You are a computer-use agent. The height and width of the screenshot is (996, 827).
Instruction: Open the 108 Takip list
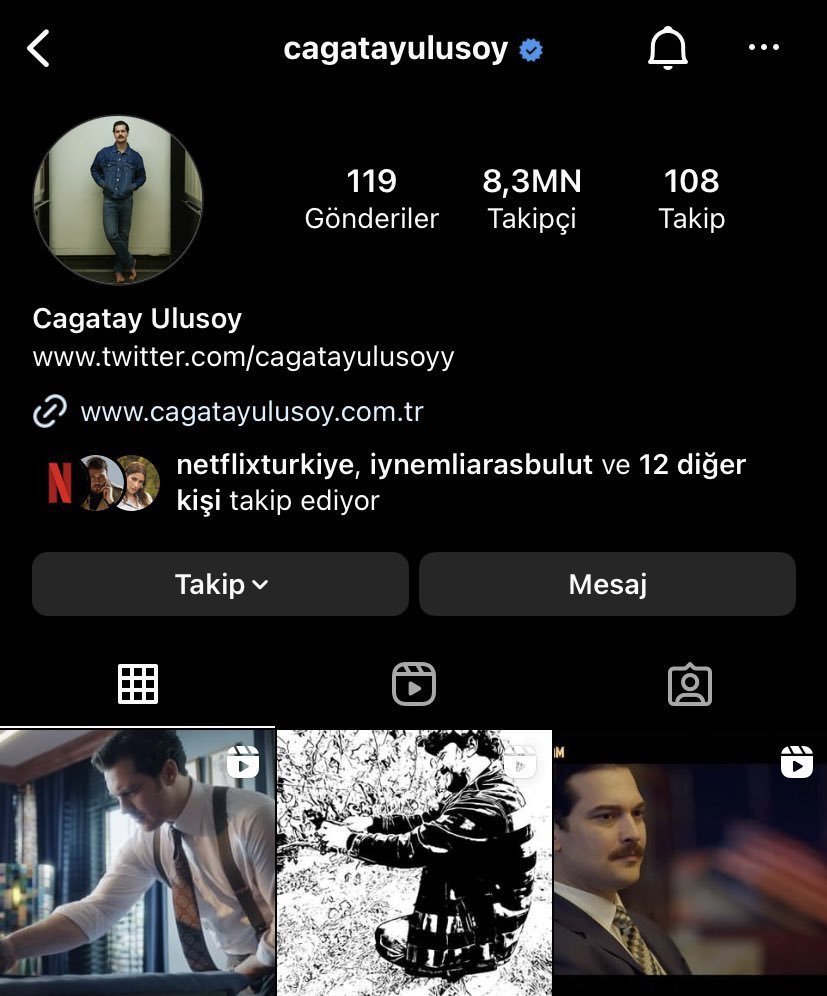coord(691,198)
